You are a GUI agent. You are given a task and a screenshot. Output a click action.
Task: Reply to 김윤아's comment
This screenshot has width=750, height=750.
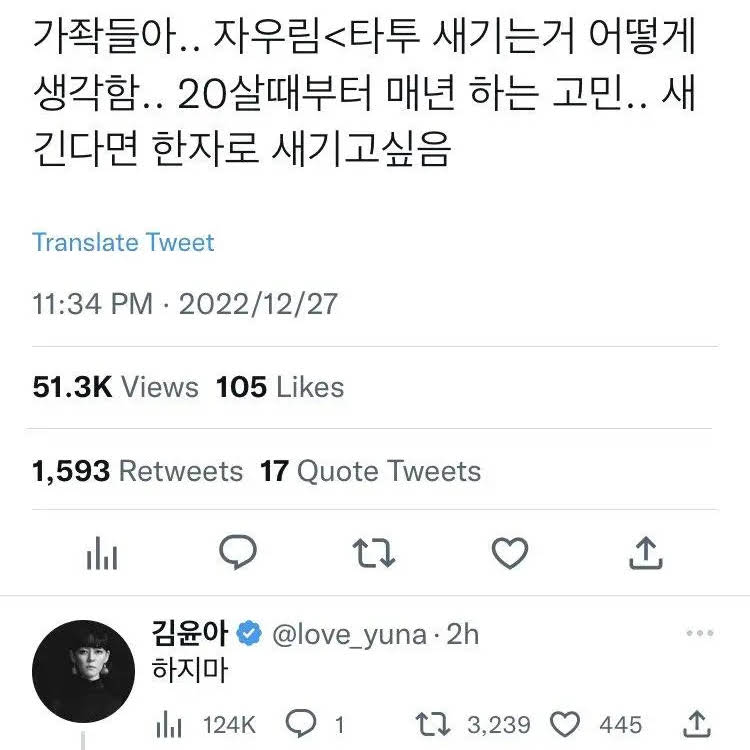tap(302, 724)
